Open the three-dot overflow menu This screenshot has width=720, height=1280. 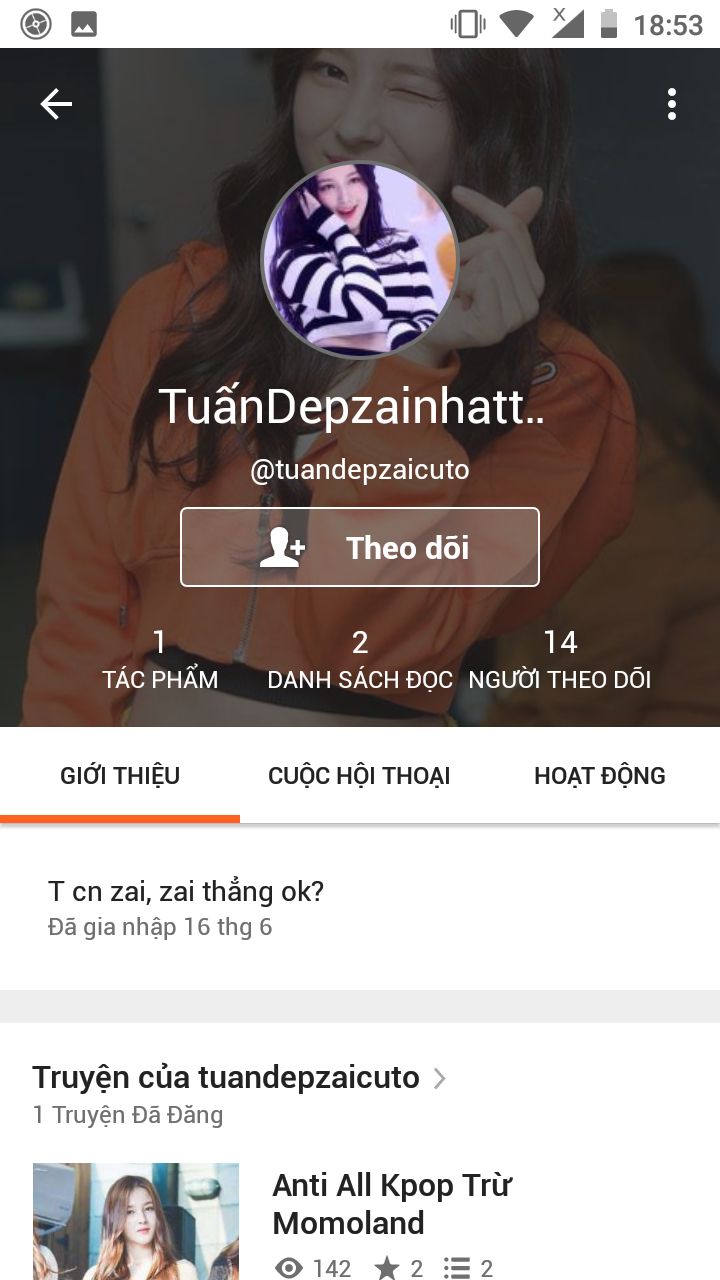click(x=671, y=104)
